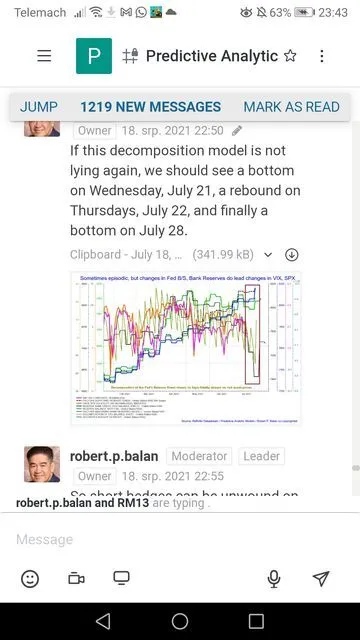Record an audio message with microphone
This screenshot has height=640, width=360.
(274, 578)
